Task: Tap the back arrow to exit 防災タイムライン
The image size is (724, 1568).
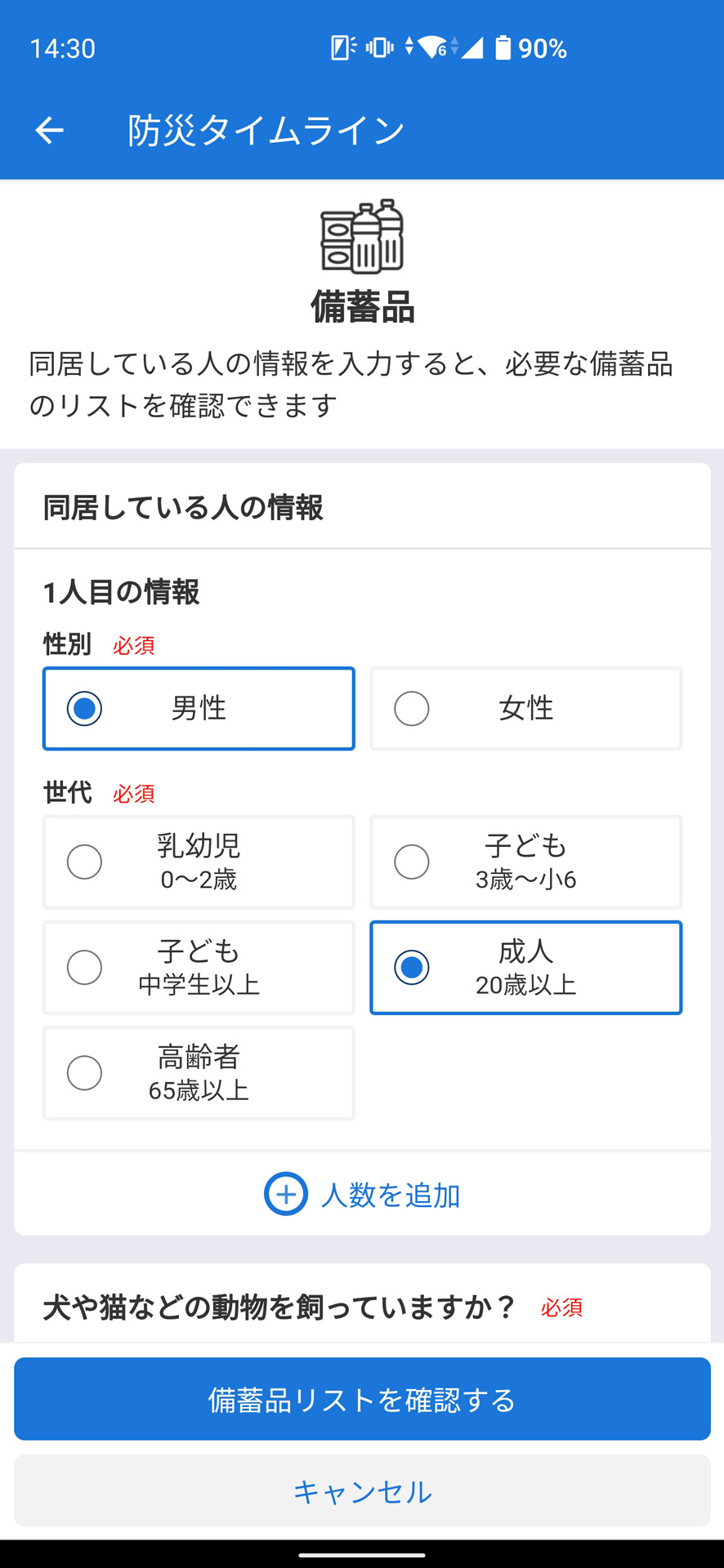Action: pyautogui.click(x=48, y=129)
